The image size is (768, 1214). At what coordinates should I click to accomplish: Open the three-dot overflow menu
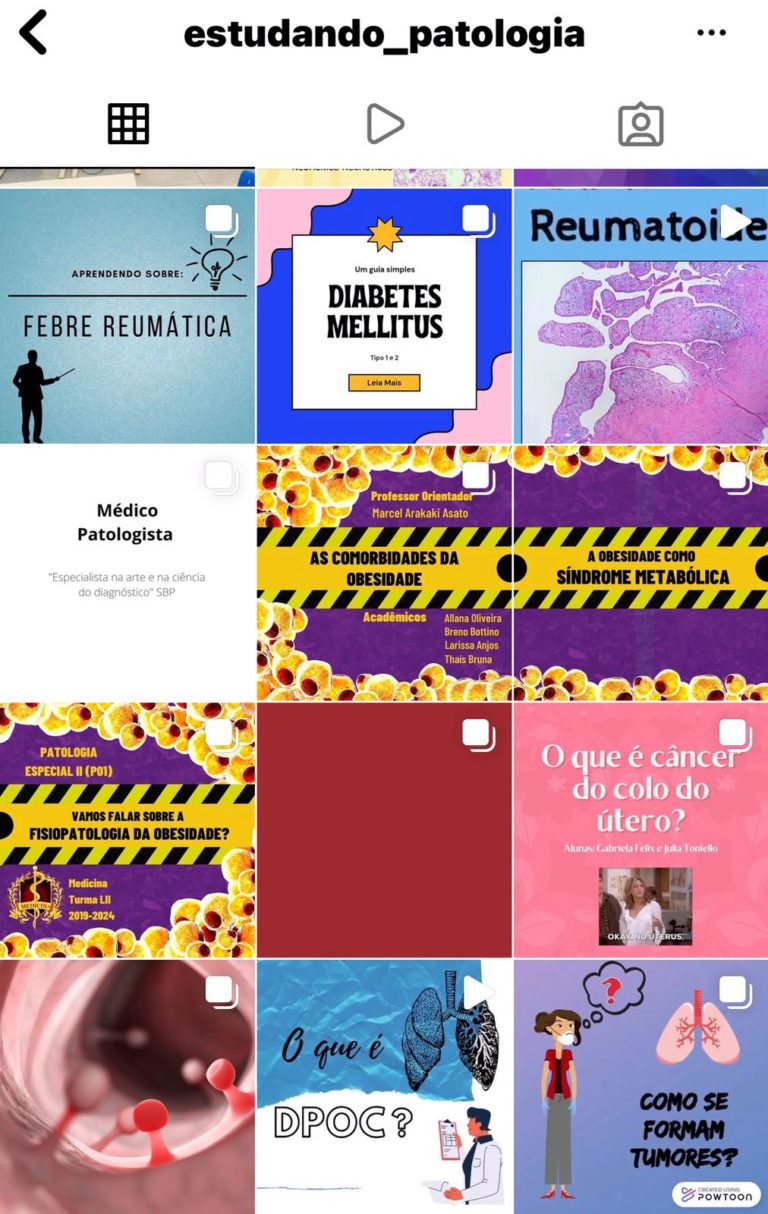(x=711, y=33)
